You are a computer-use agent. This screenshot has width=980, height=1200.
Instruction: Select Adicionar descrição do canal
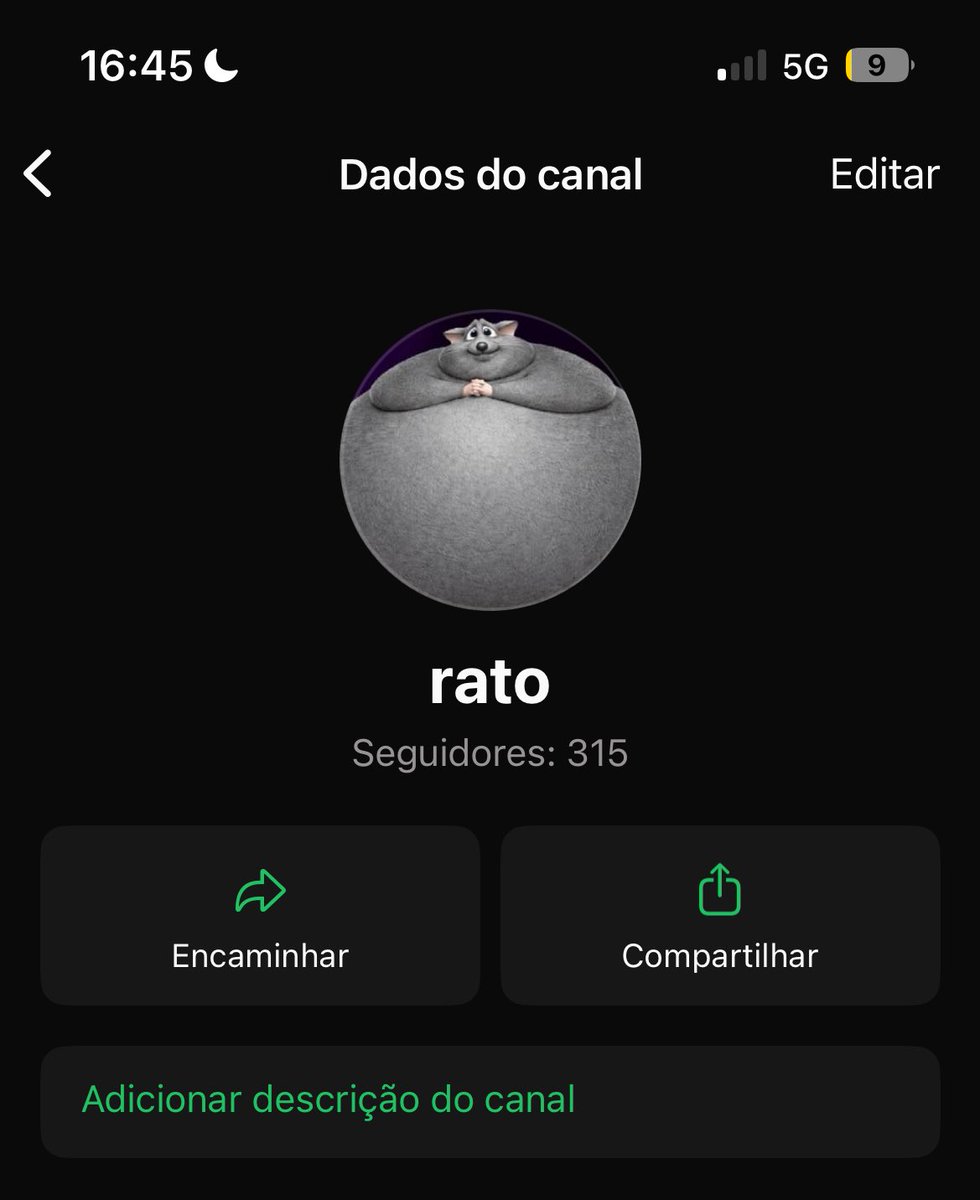(490, 1100)
